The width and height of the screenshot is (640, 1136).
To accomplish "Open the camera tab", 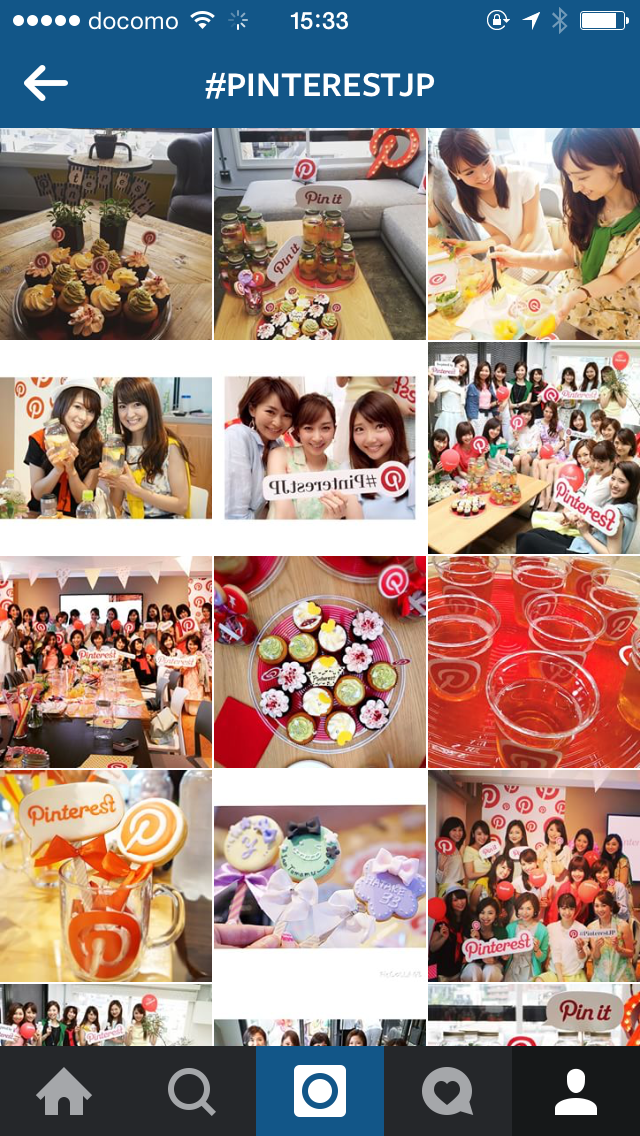I will point(320,1091).
